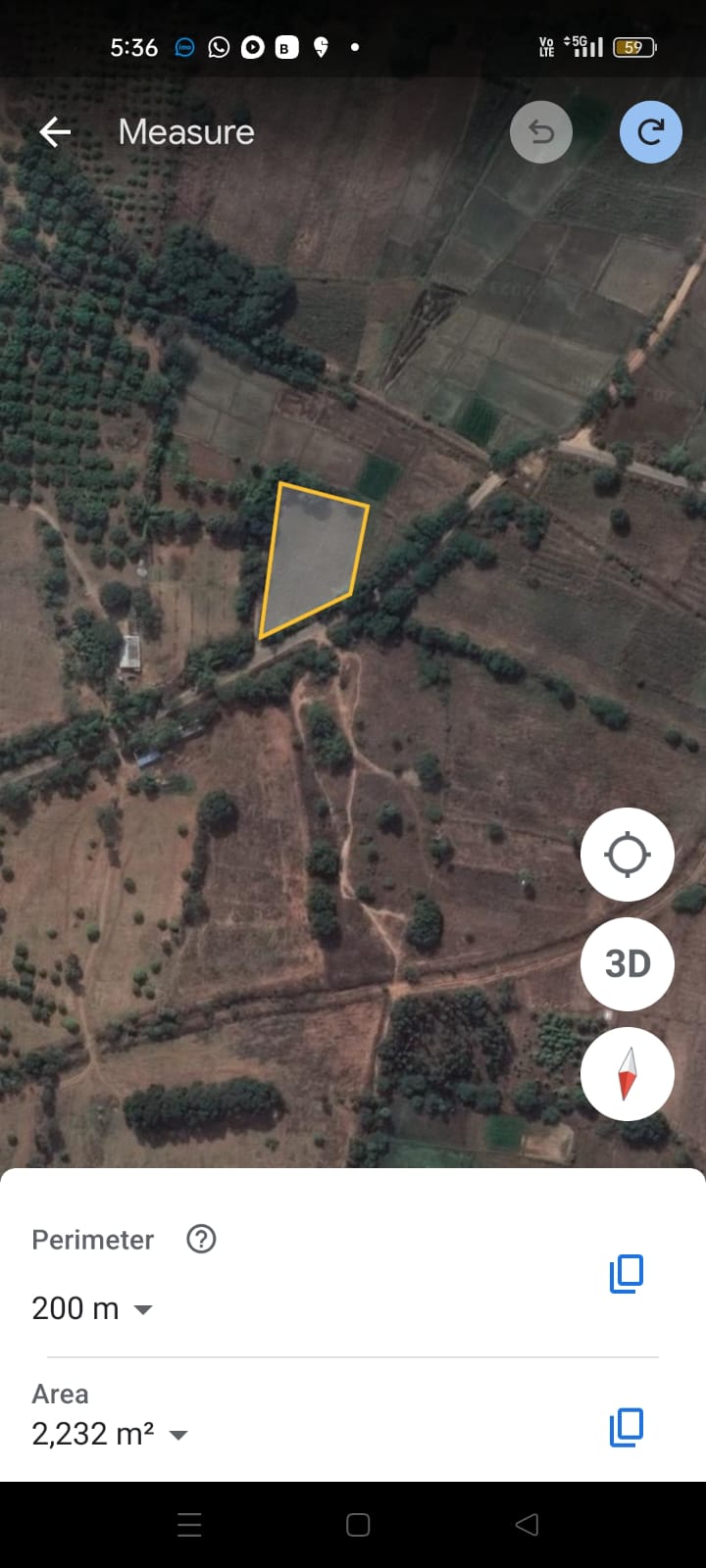The image size is (706, 1568).
Task: Open WhatsApp from the status bar
Action: (218, 46)
